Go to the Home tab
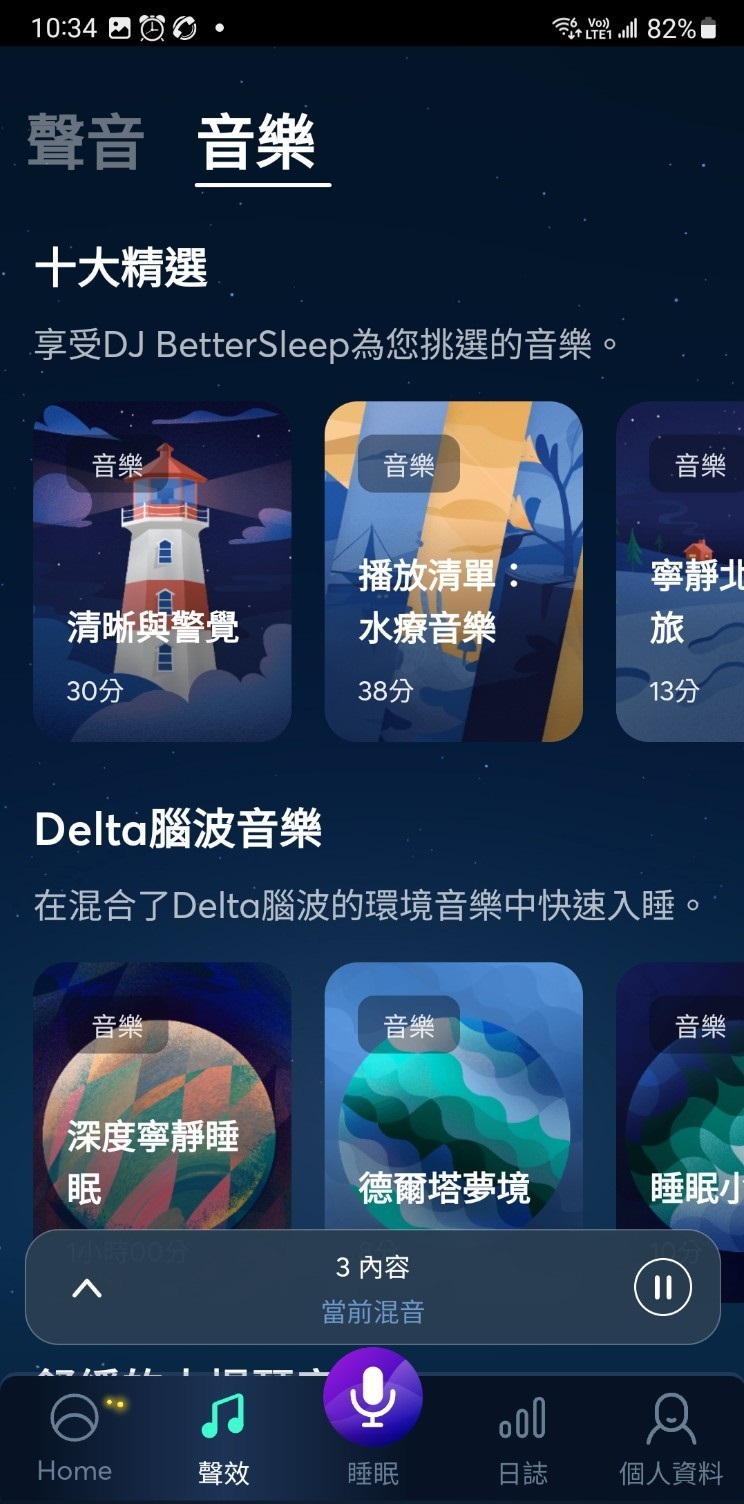The image size is (744, 1504). pyautogui.click(x=75, y=1438)
